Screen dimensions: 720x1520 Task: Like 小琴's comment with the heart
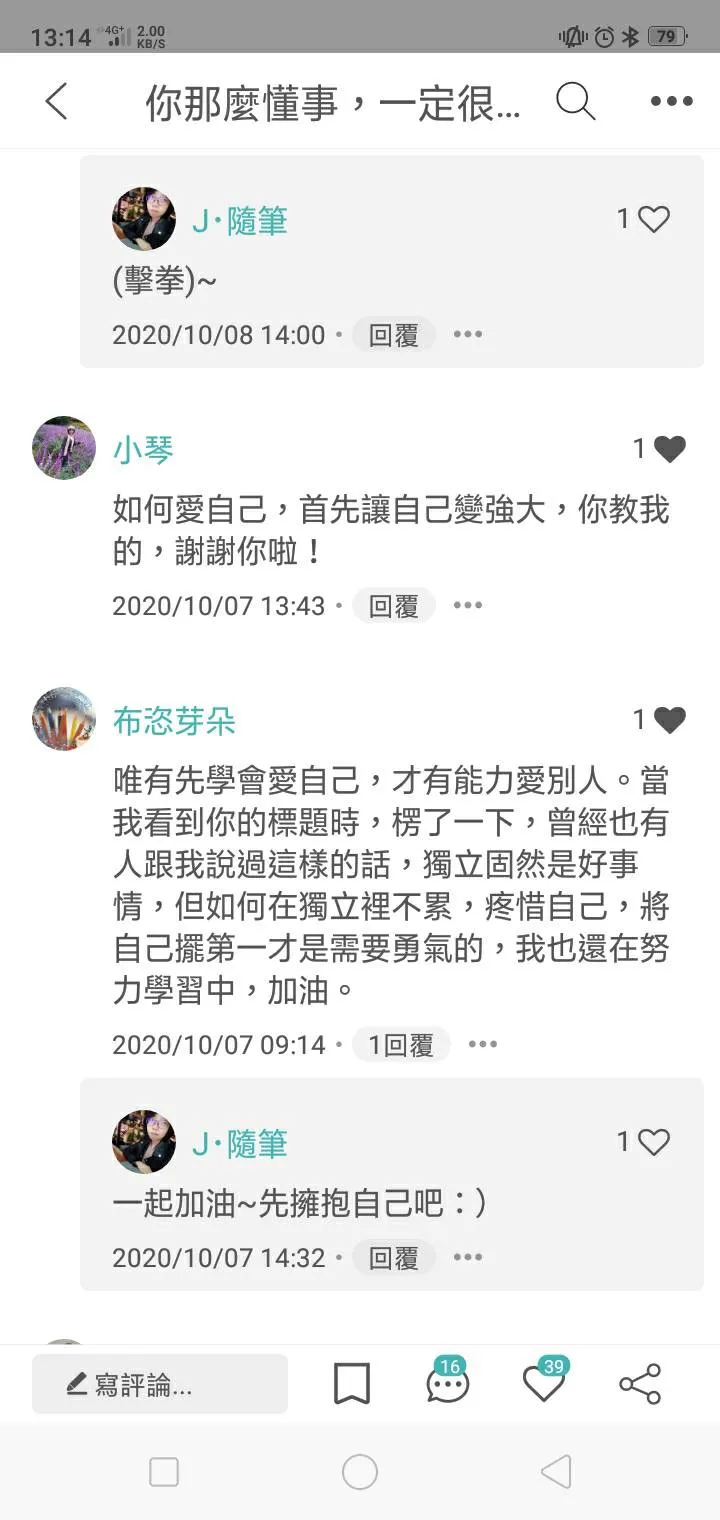click(665, 448)
